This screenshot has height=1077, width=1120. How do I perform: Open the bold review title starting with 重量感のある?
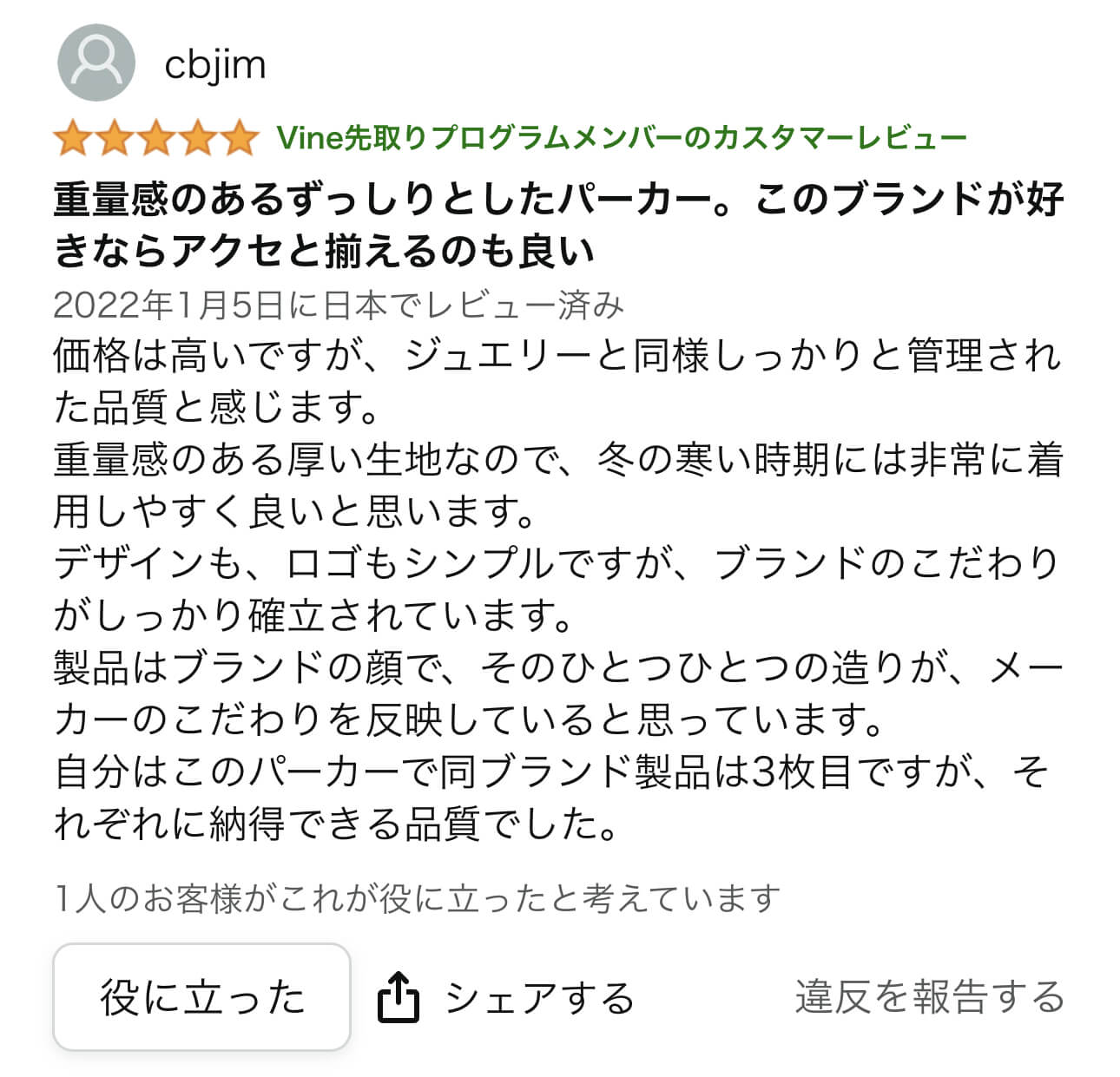point(557,226)
